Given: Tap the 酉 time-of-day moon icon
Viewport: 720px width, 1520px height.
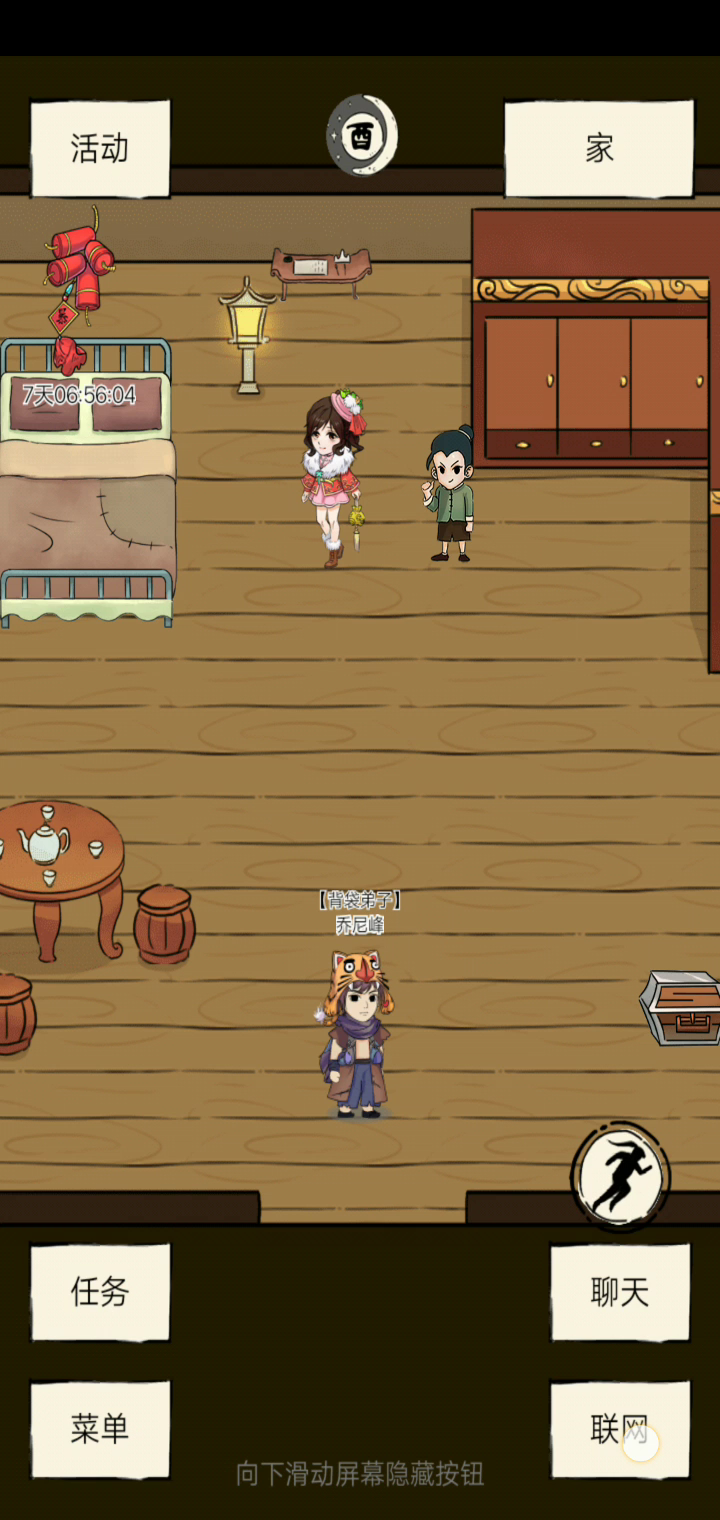Looking at the screenshot, I should [362, 135].
